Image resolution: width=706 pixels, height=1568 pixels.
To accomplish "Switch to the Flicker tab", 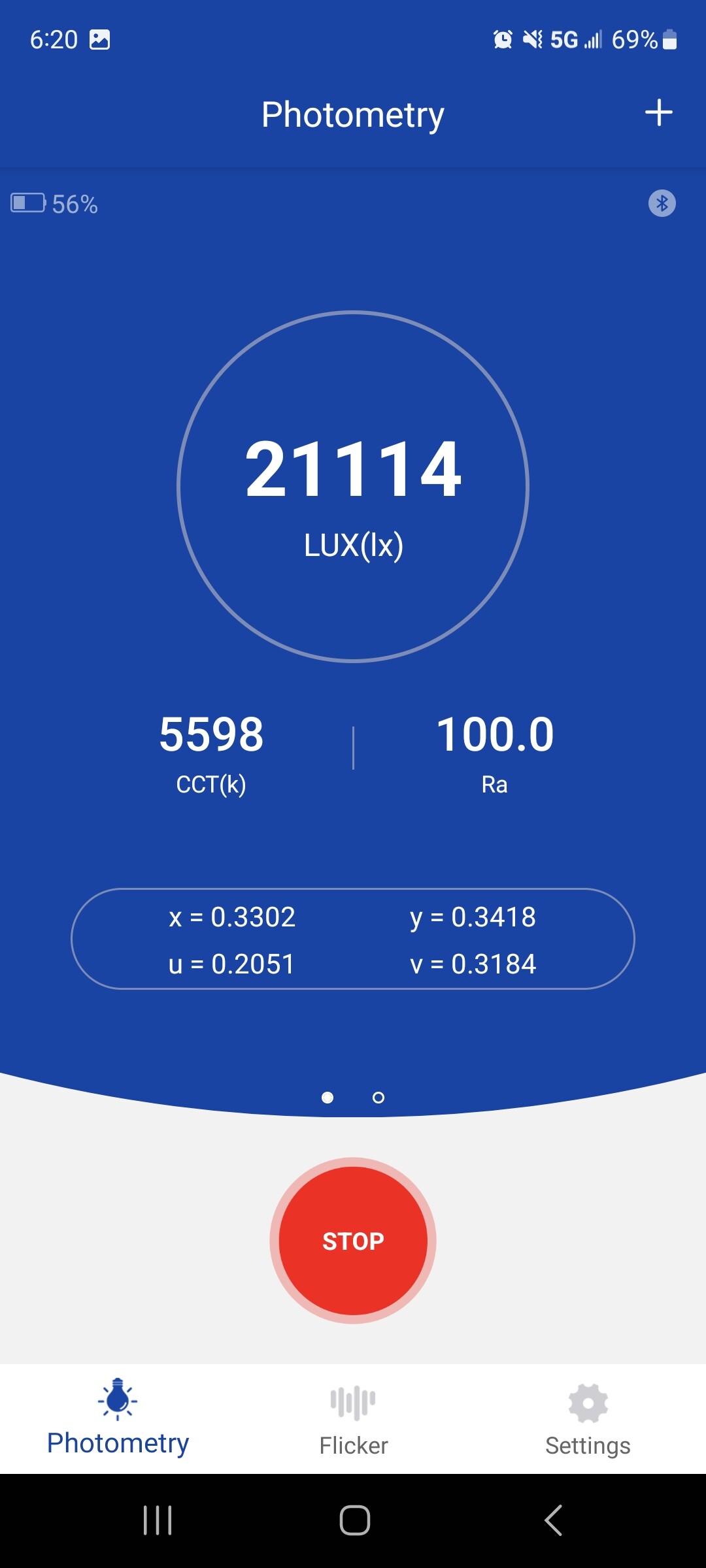I will coord(353,1418).
